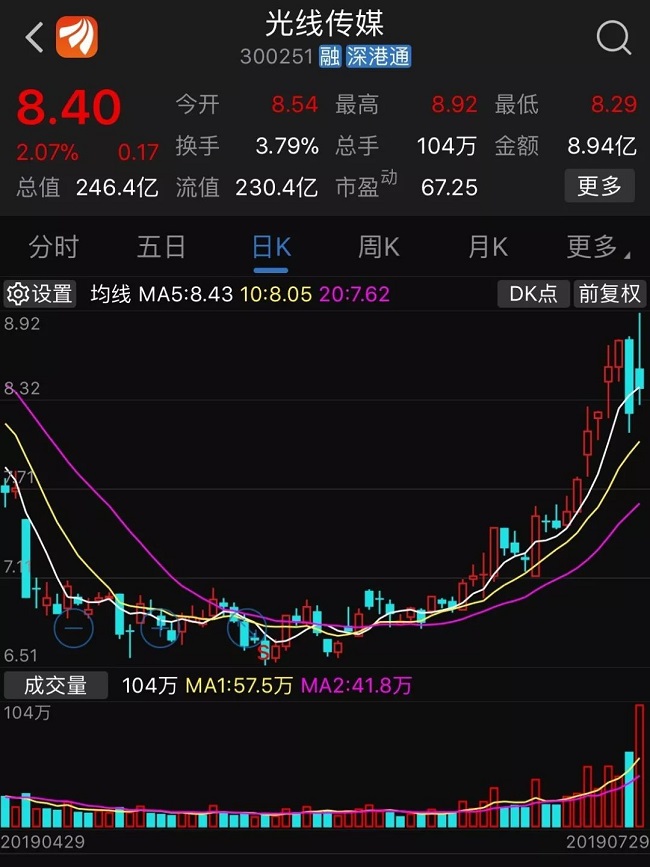Open the search magnifier icon

click(x=613, y=39)
